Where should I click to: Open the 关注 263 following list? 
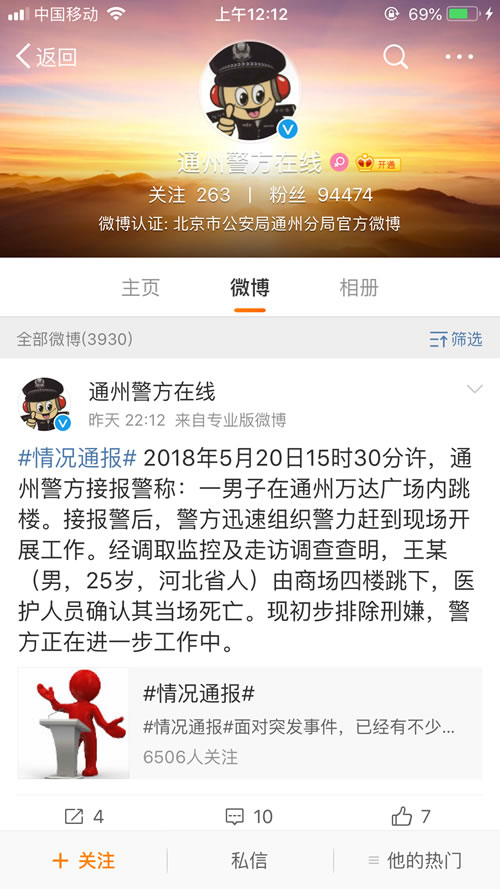(189, 195)
